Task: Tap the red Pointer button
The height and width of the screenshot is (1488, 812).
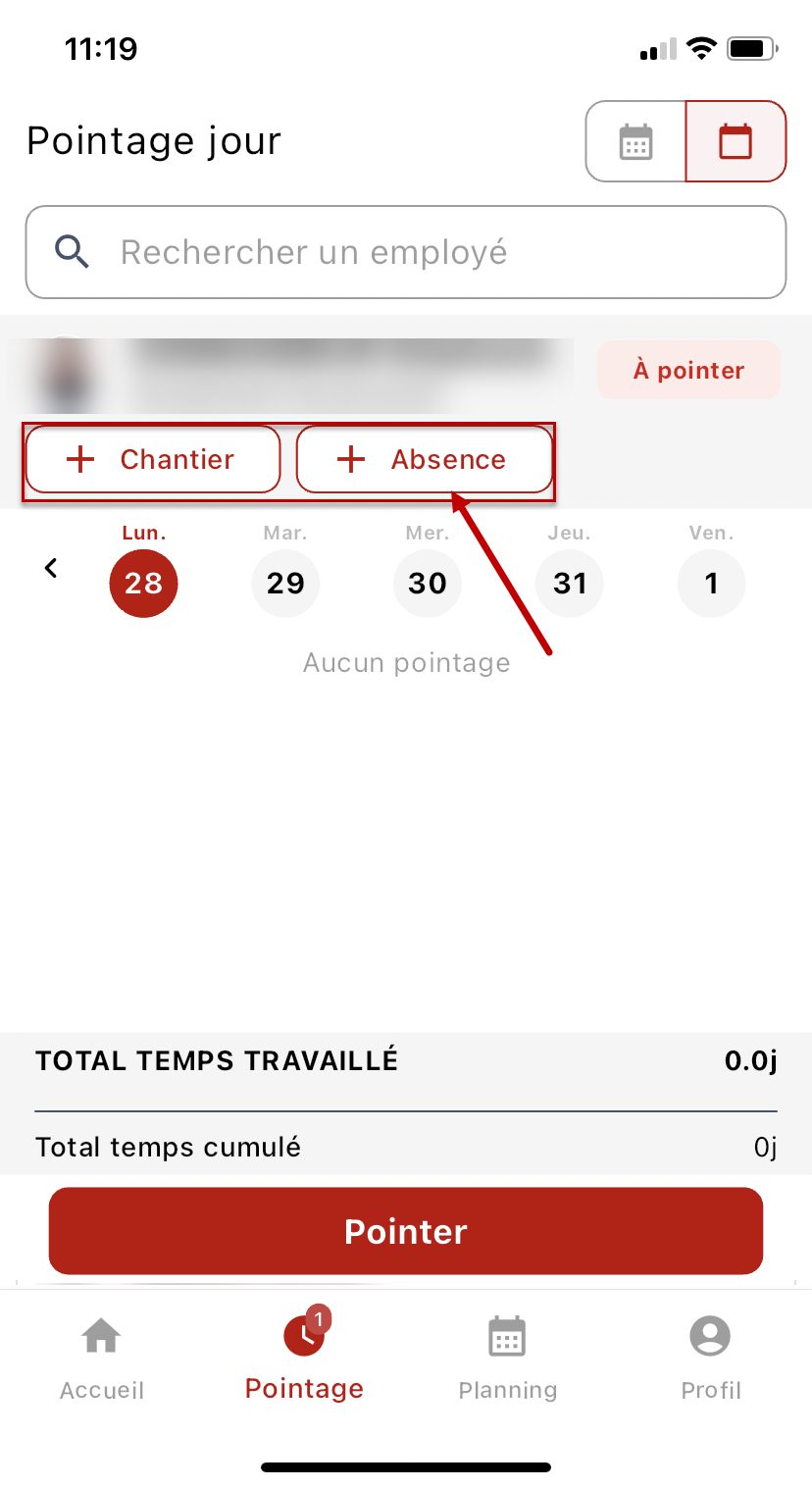Action: coord(406,1231)
